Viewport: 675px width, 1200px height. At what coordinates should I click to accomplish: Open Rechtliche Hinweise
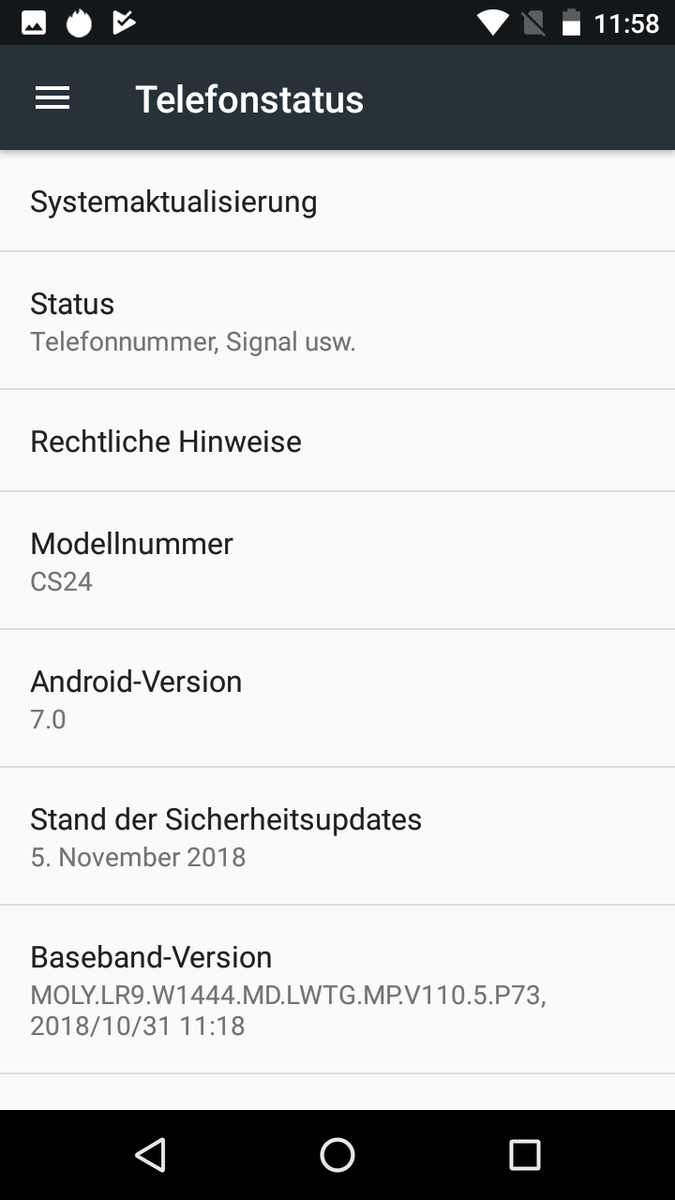coord(337,441)
